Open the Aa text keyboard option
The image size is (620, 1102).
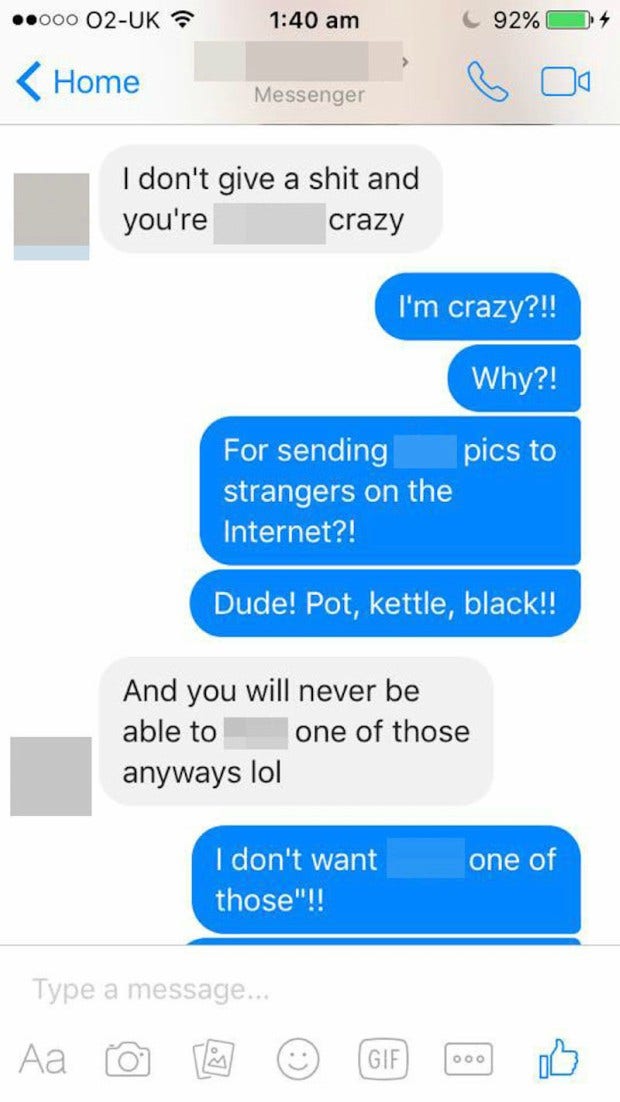coord(44,1058)
